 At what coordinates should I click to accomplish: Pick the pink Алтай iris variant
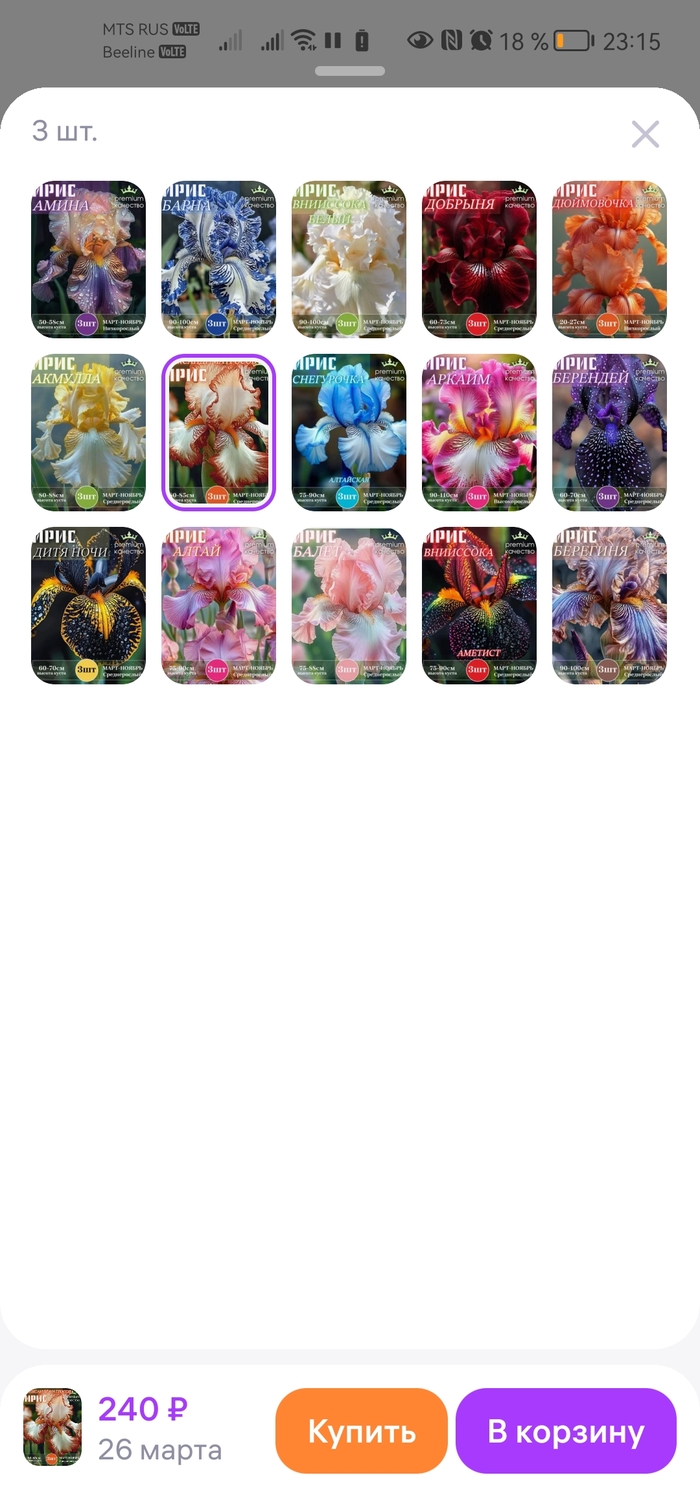pos(218,605)
